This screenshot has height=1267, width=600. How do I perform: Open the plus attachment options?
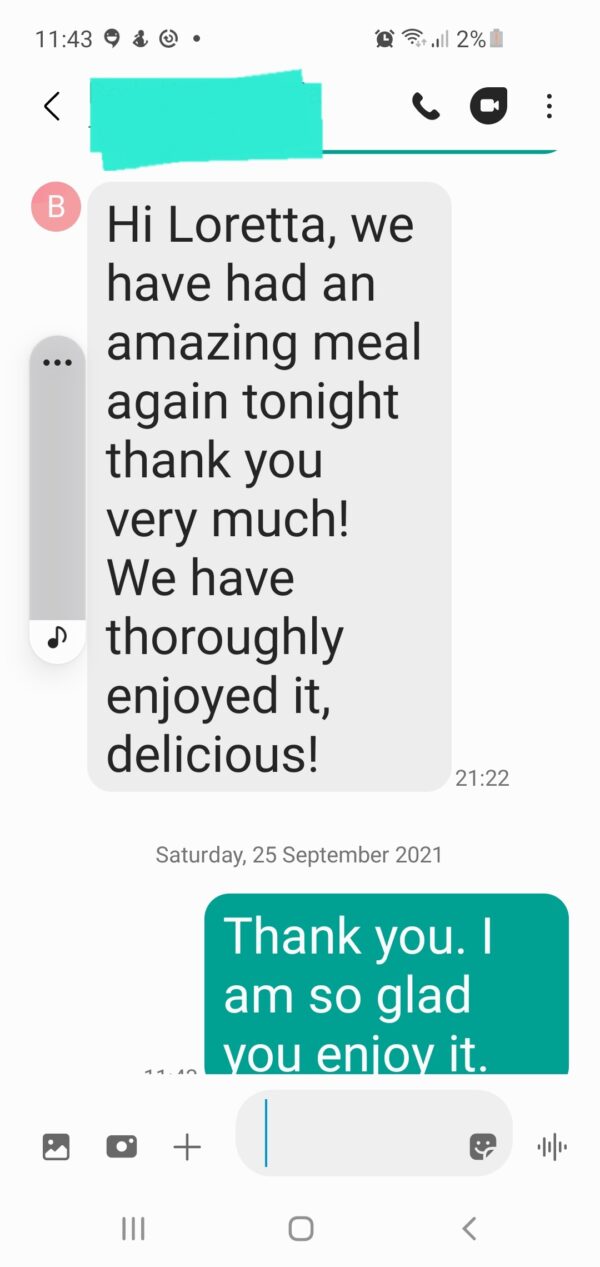point(187,1147)
